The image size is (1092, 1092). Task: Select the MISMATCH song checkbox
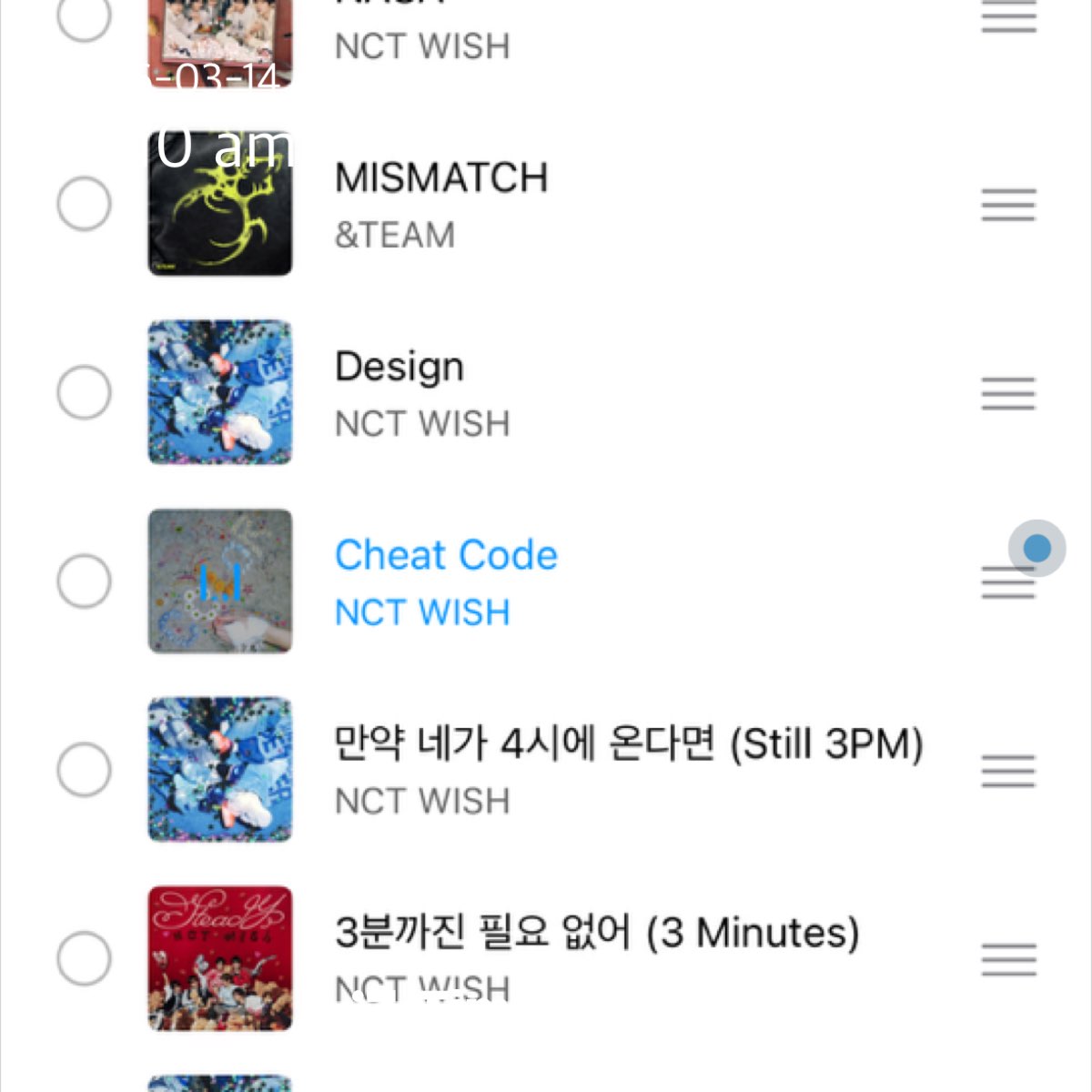coord(84,203)
